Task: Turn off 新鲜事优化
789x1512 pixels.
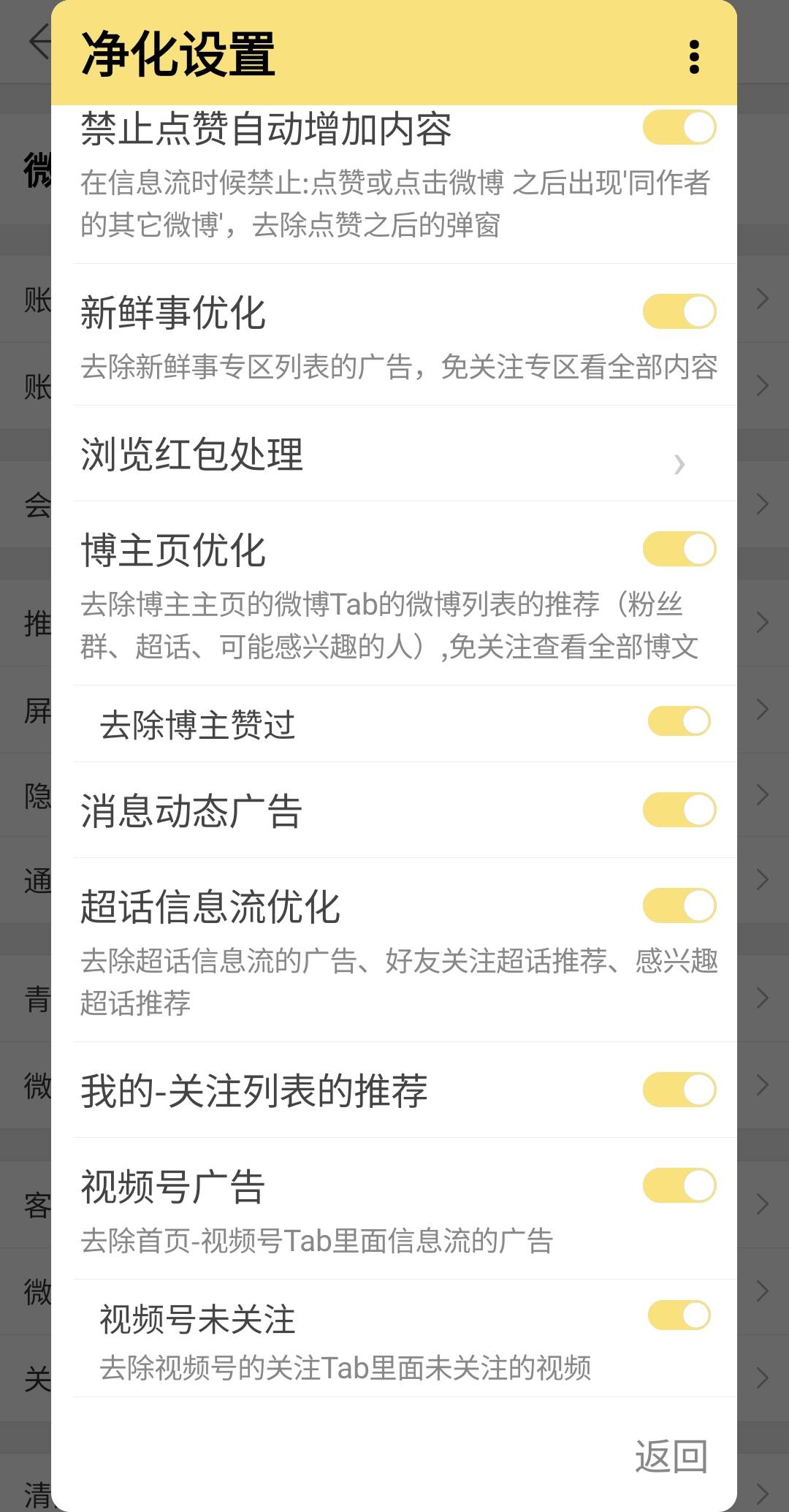Action: point(681,310)
